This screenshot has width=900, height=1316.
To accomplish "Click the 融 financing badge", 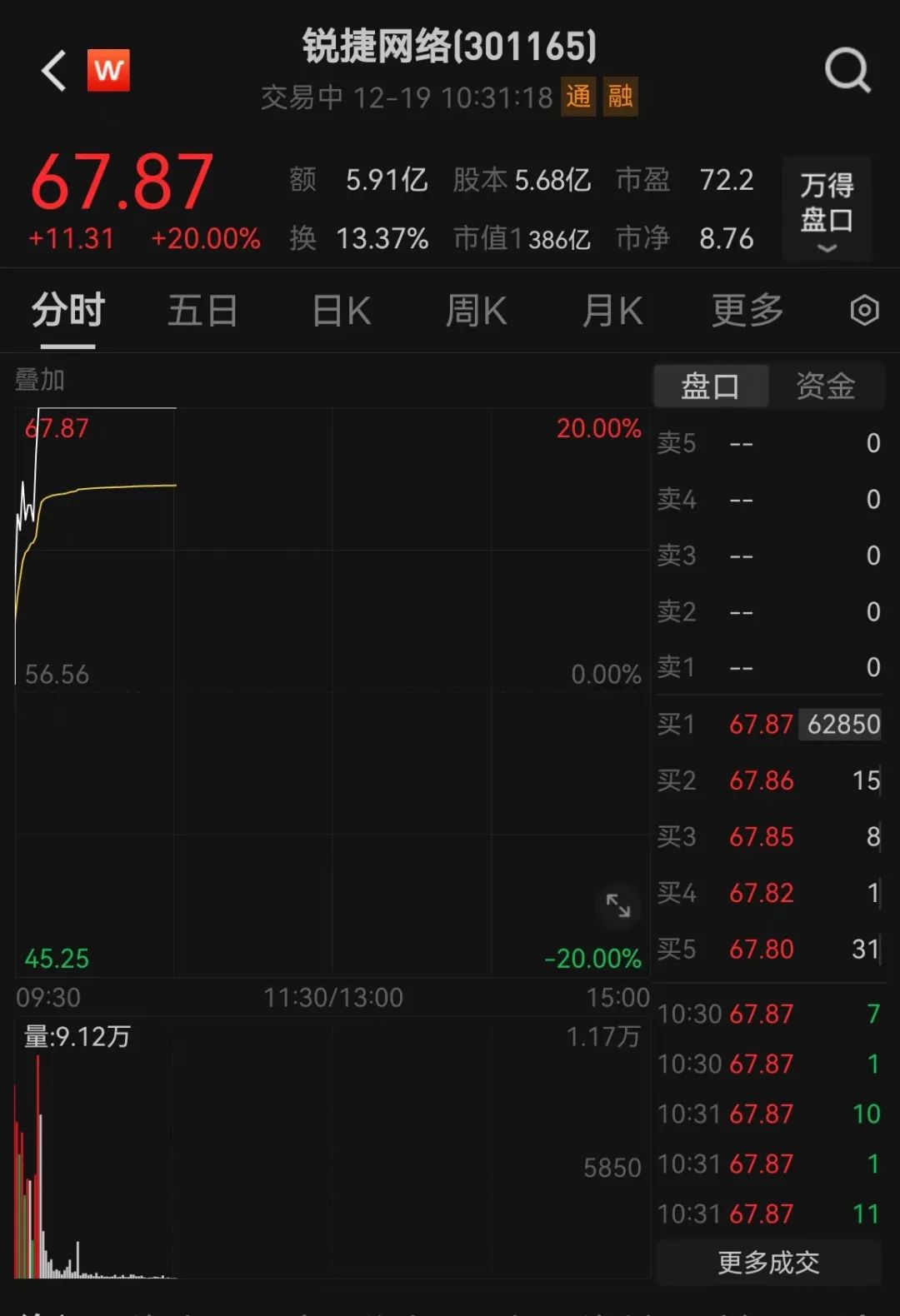I will [x=620, y=97].
